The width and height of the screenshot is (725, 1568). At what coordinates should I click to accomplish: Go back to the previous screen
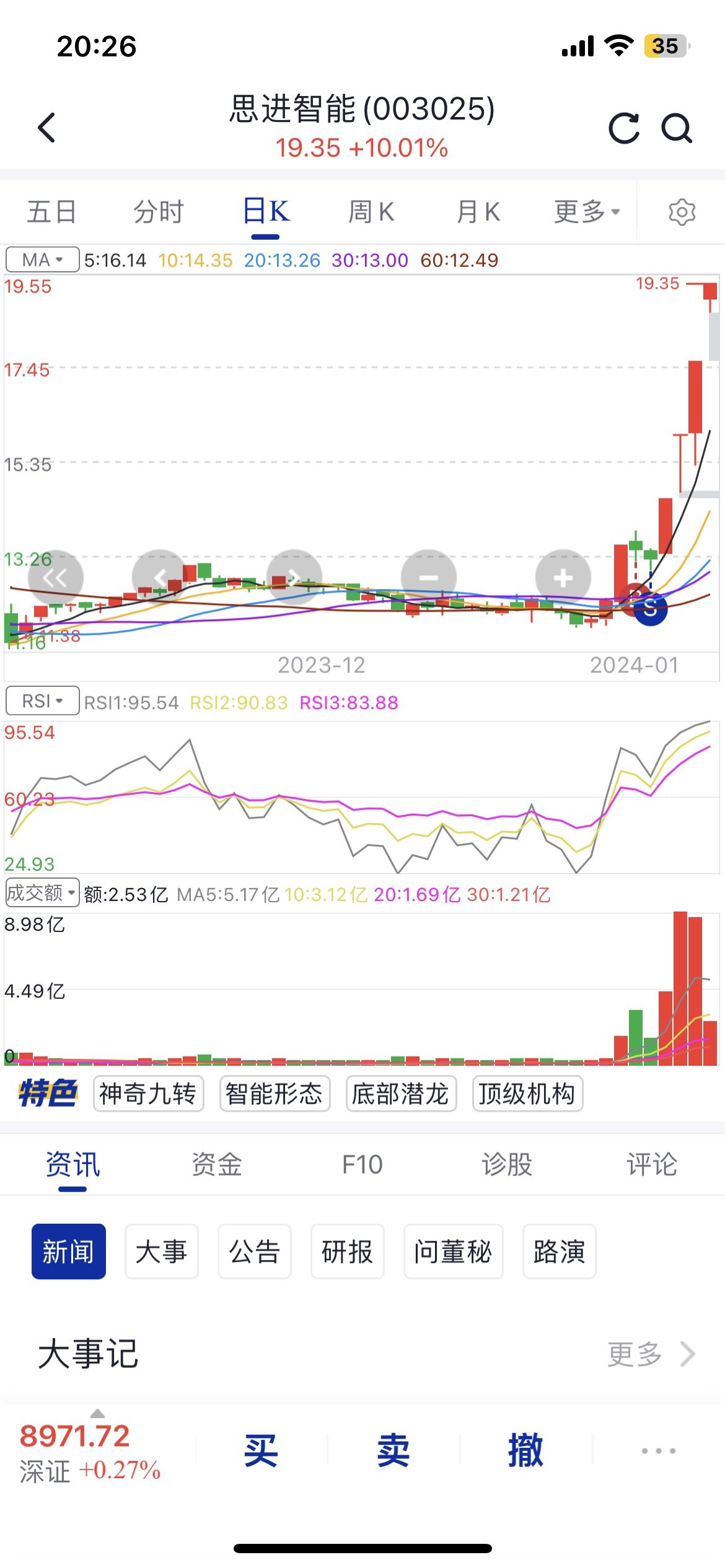(x=47, y=128)
